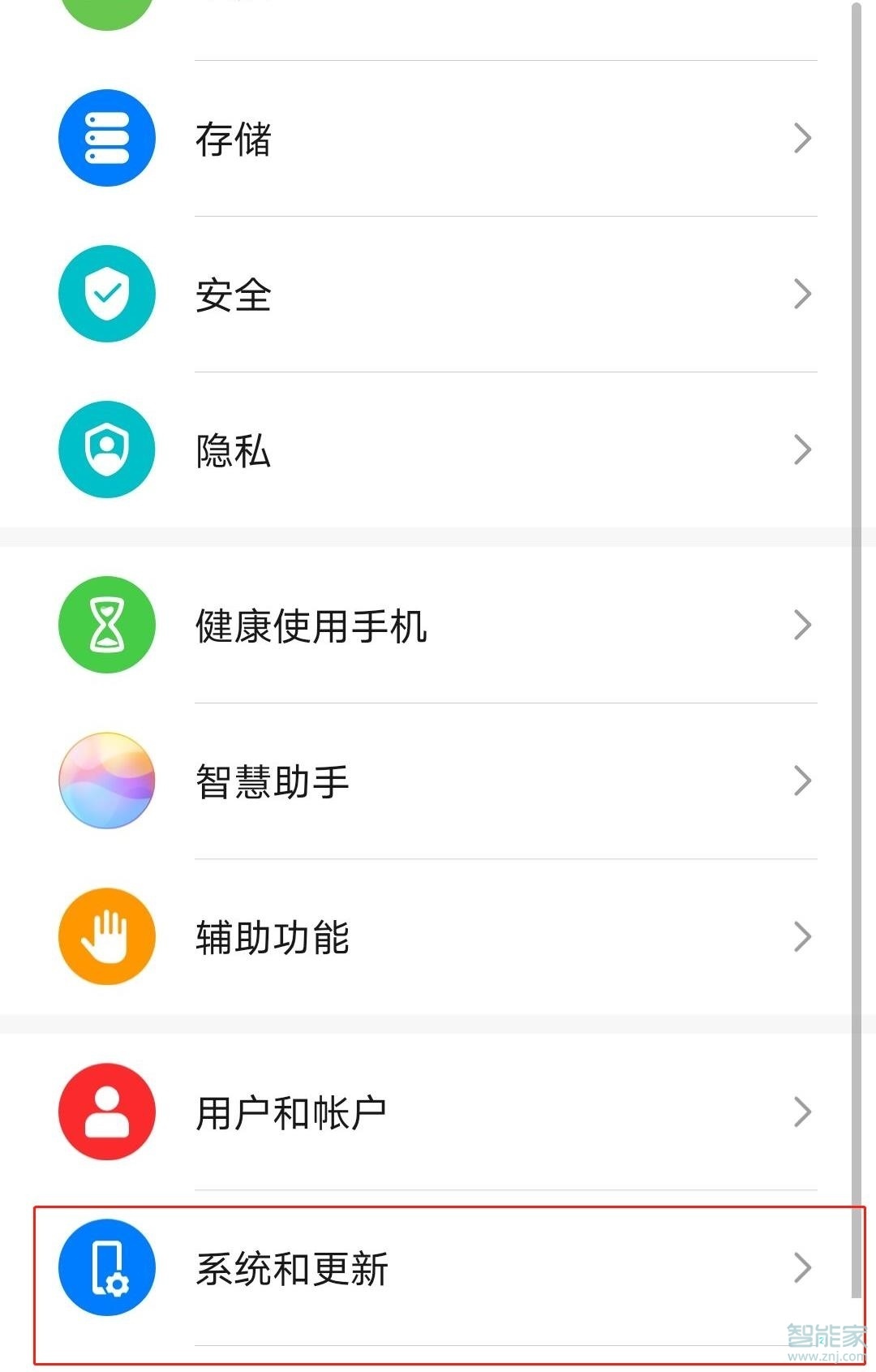Expand the Smart Assistant chevron
Screen dimensions: 876x1372
(x=802, y=781)
